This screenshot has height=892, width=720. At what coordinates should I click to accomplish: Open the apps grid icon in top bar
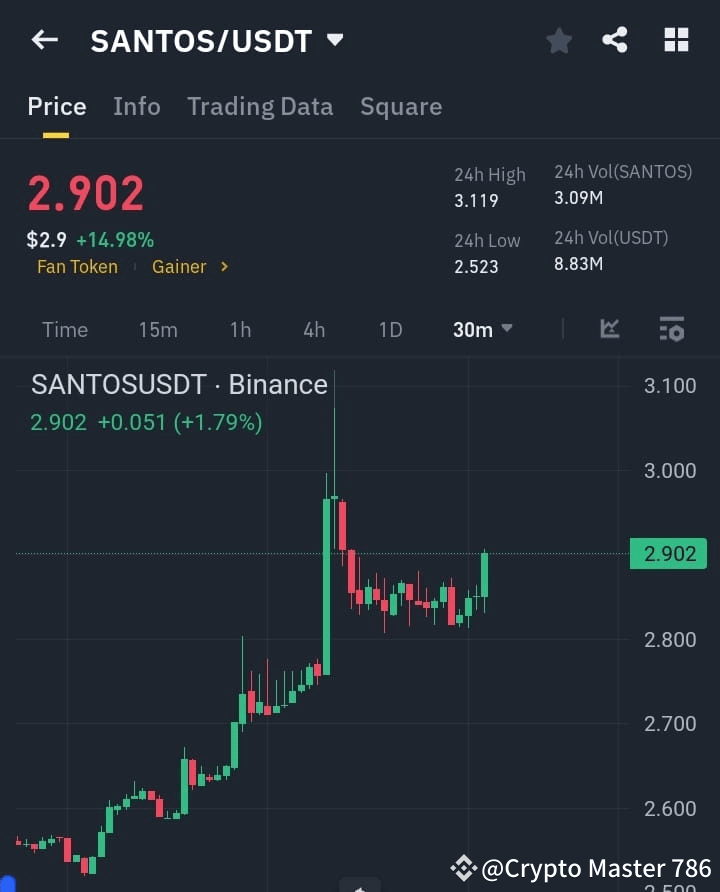point(676,40)
